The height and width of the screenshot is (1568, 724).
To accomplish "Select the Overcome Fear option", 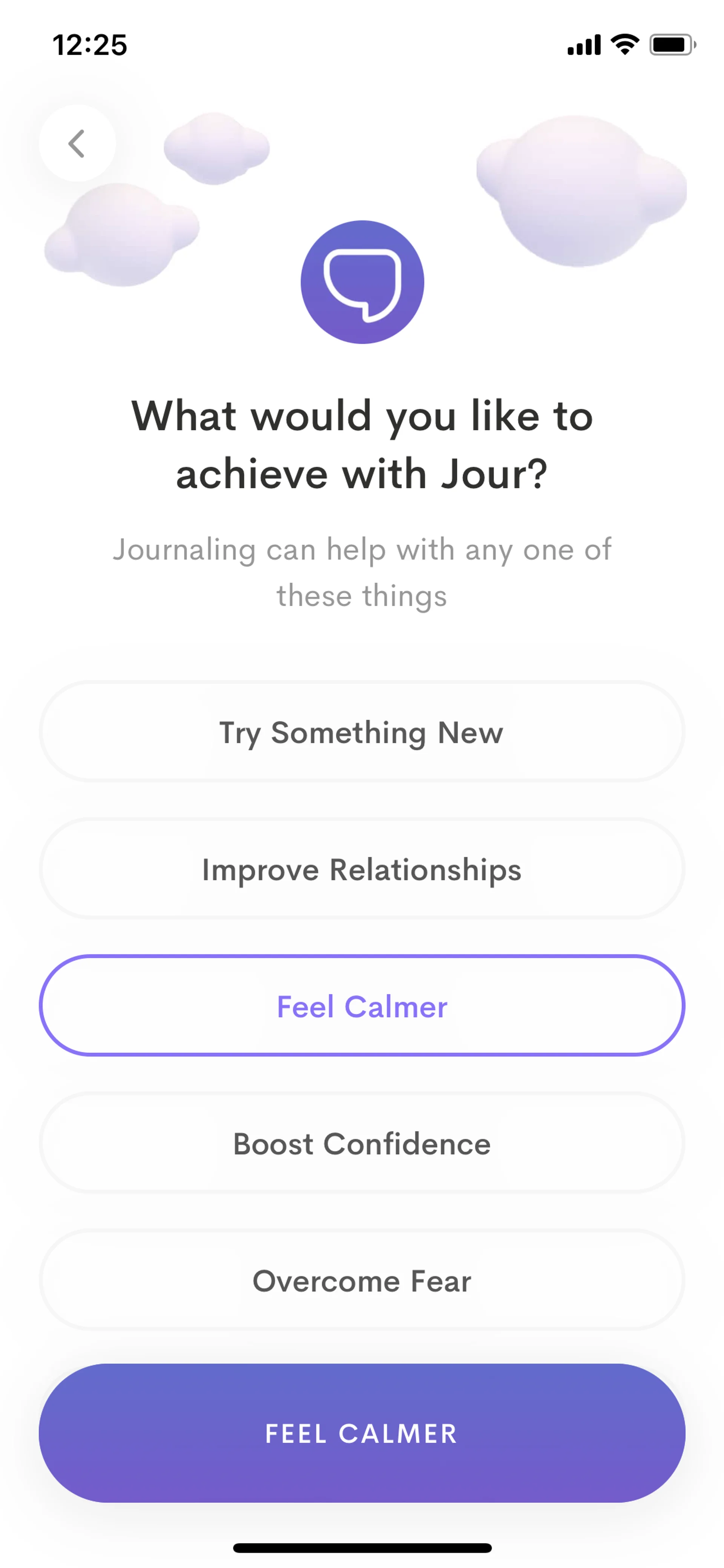I will point(361,1280).
